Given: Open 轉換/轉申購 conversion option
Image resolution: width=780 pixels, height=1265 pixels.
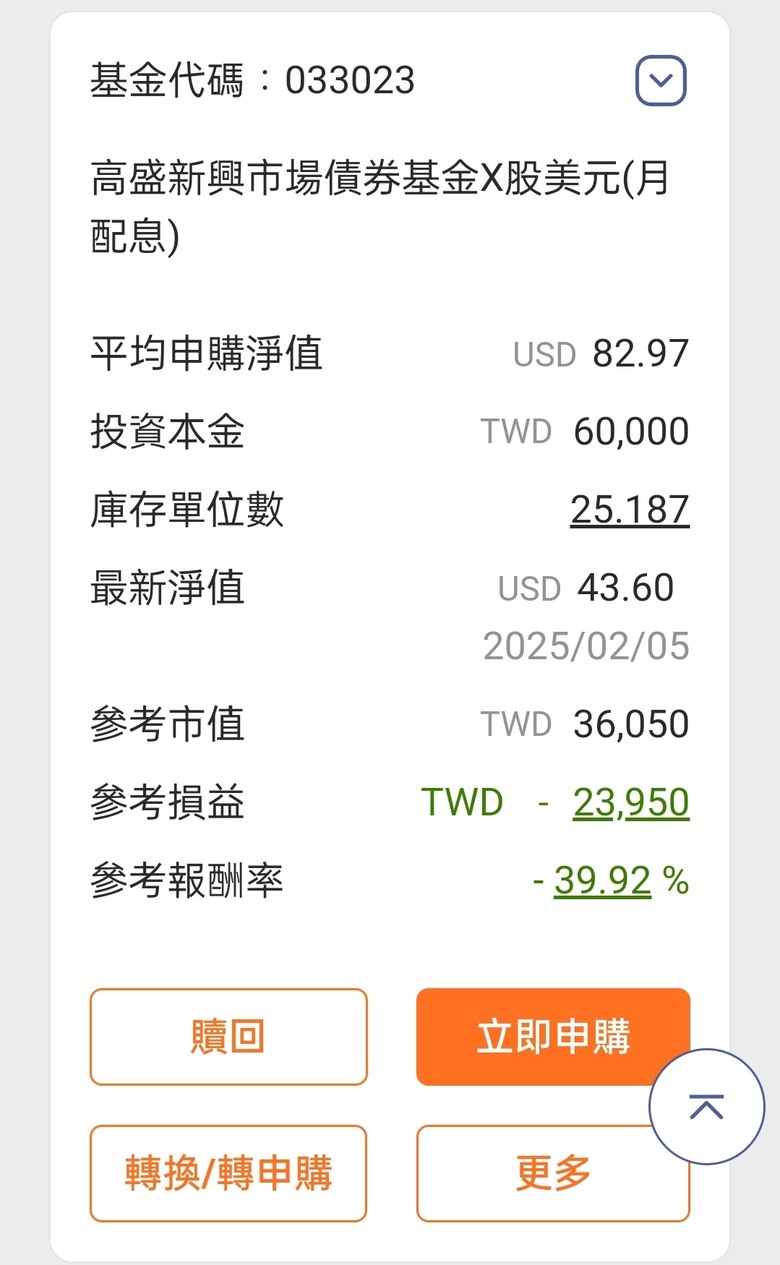Looking at the screenshot, I should point(229,1173).
